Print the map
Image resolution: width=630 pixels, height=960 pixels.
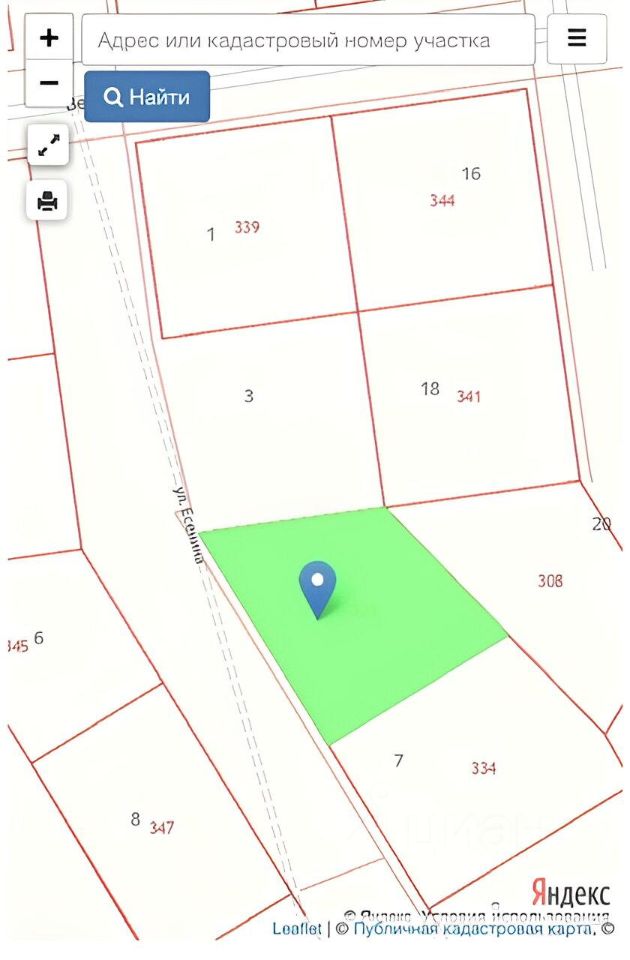48,200
